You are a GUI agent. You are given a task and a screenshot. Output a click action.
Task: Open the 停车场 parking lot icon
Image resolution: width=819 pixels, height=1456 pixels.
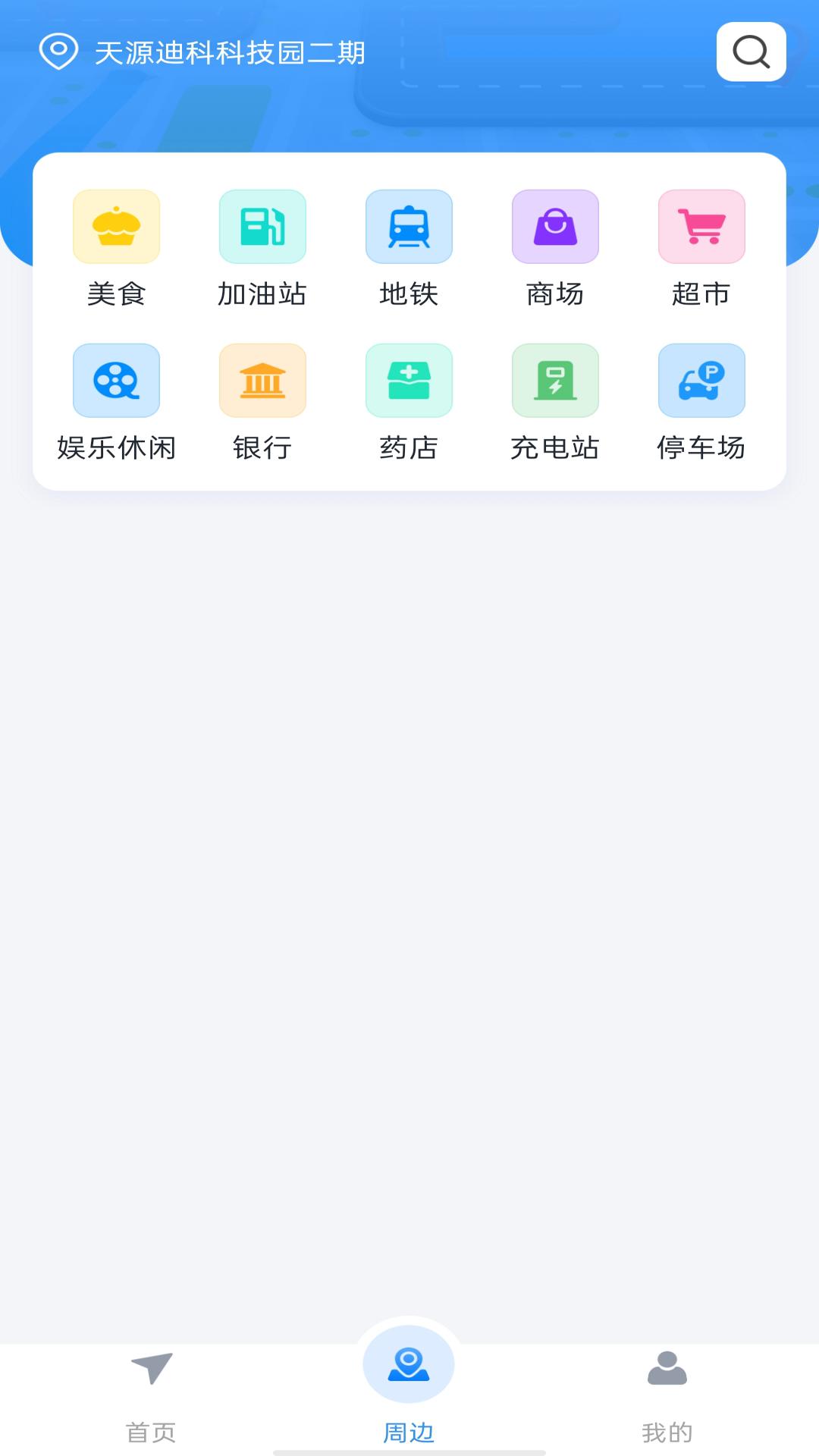point(701,381)
